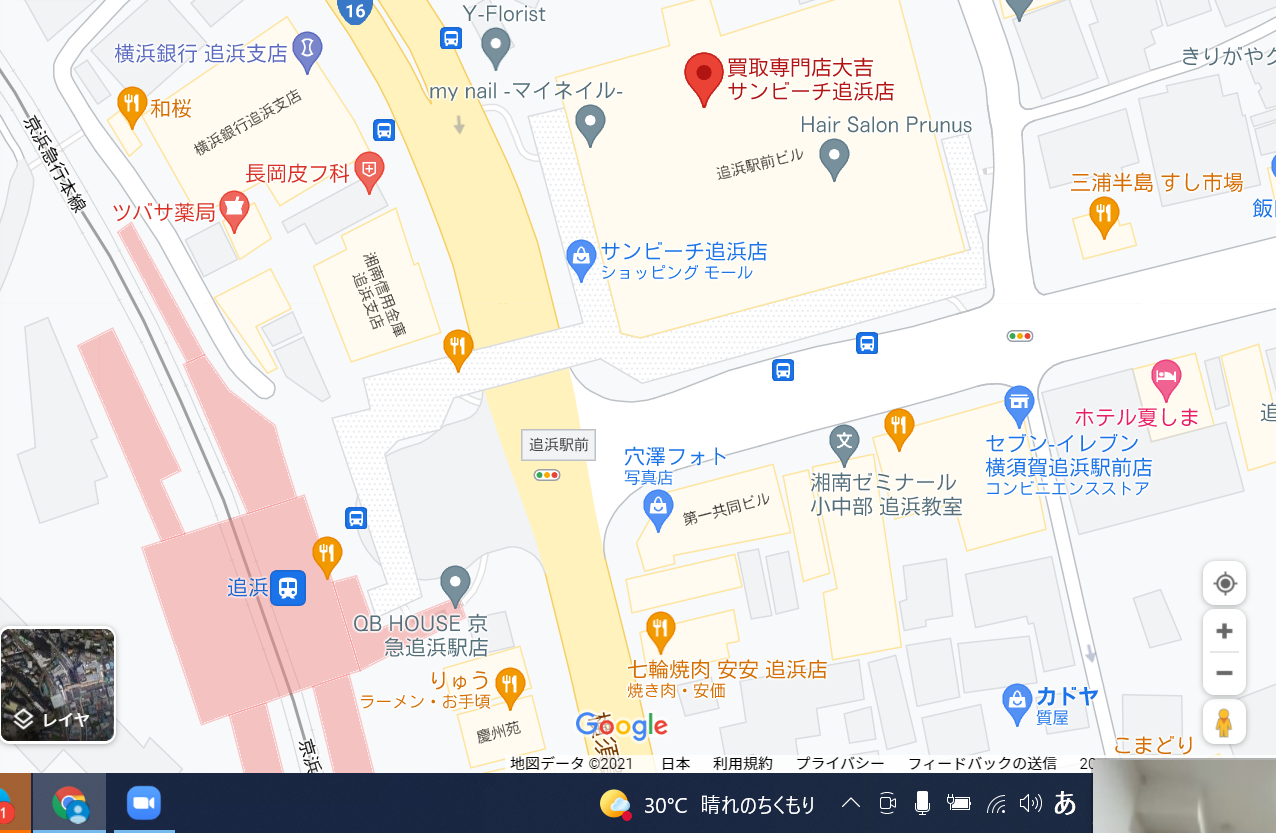Select ホテル夏しま hotel marker
The height and width of the screenshot is (833, 1276).
(x=1166, y=379)
